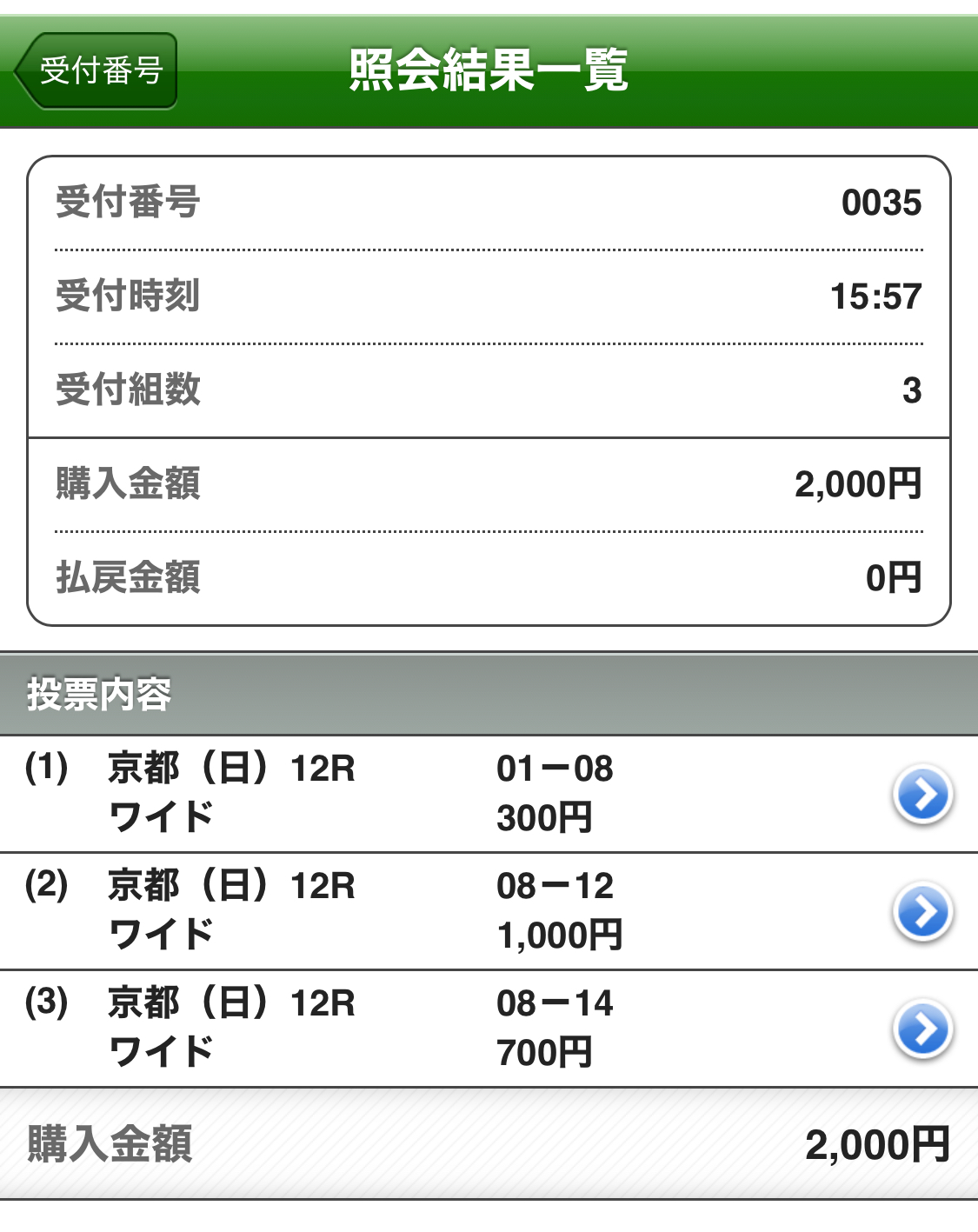
Task: Open bet details for ワイド 01-08
Action: coord(922,794)
